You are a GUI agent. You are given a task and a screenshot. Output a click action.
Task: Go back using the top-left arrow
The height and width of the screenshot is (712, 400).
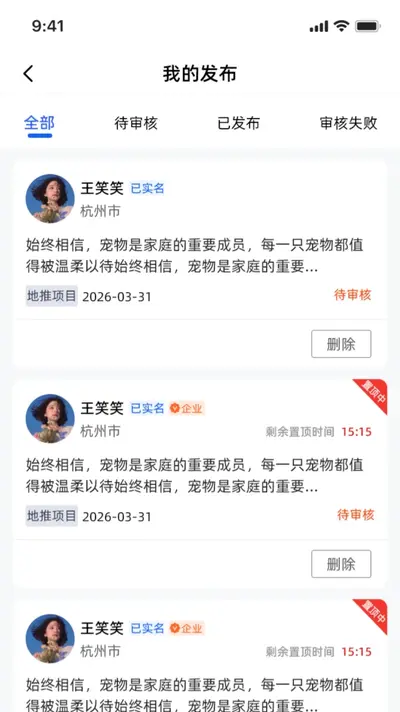[x=28, y=74]
